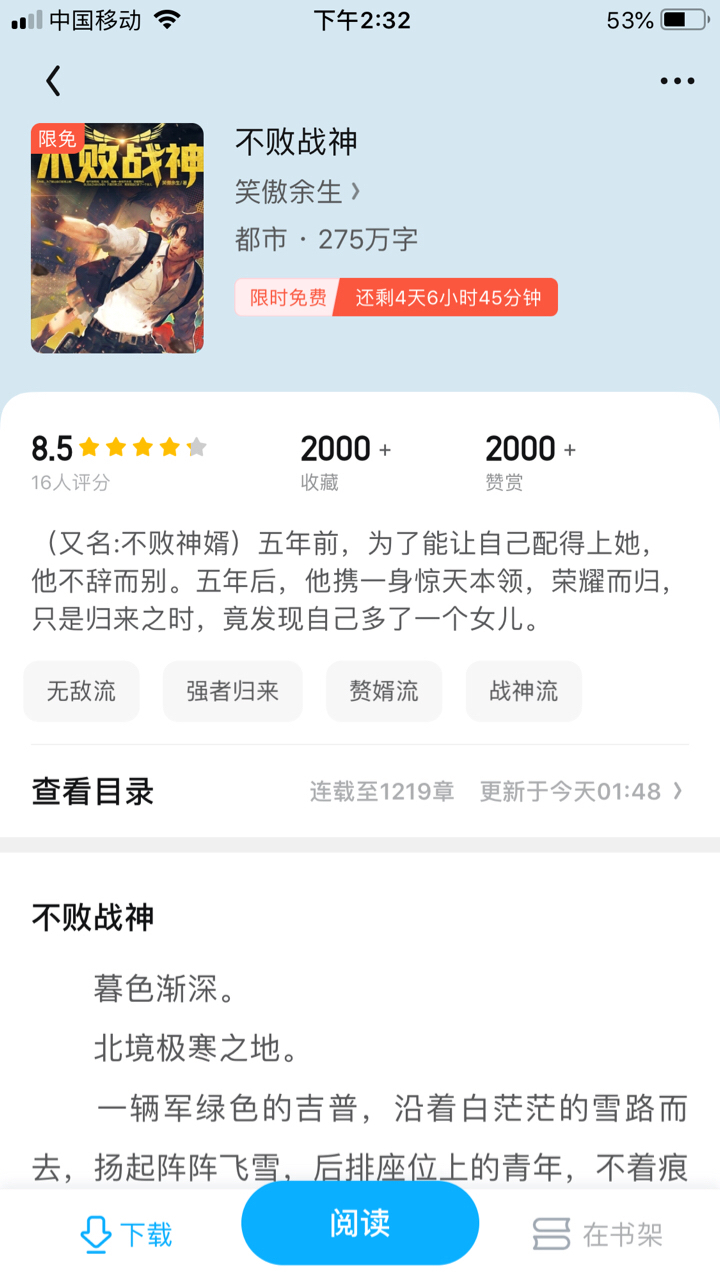Tap the 不败战神 book cover
The width and height of the screenshot is (720, 1281).
pyautogui.click(x=117, y=238)
